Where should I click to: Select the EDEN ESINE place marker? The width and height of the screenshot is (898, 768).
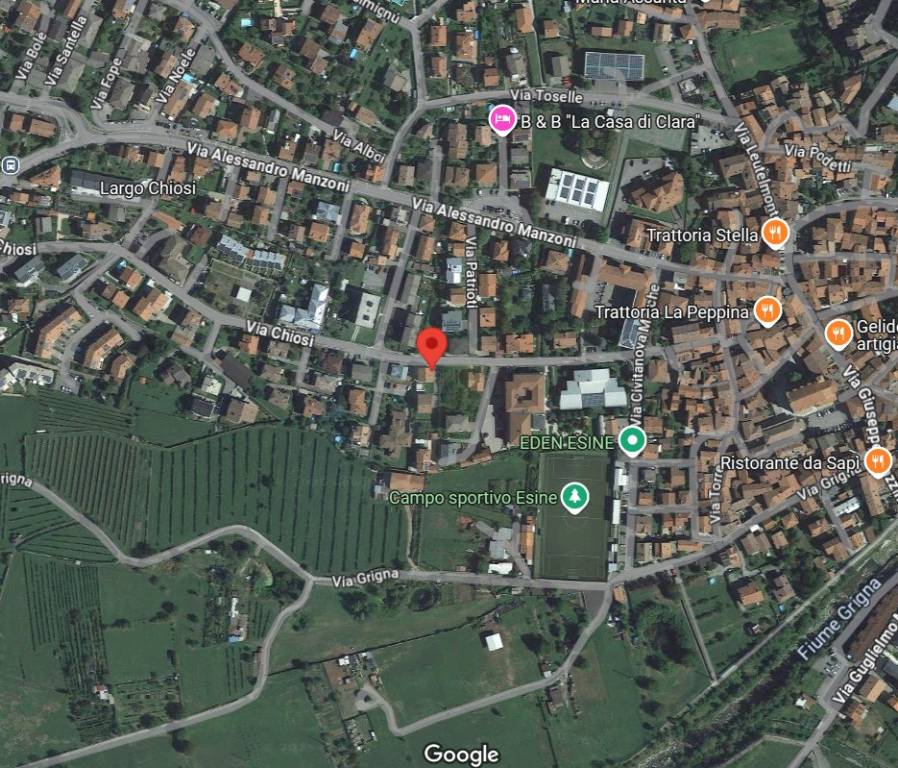631,439
